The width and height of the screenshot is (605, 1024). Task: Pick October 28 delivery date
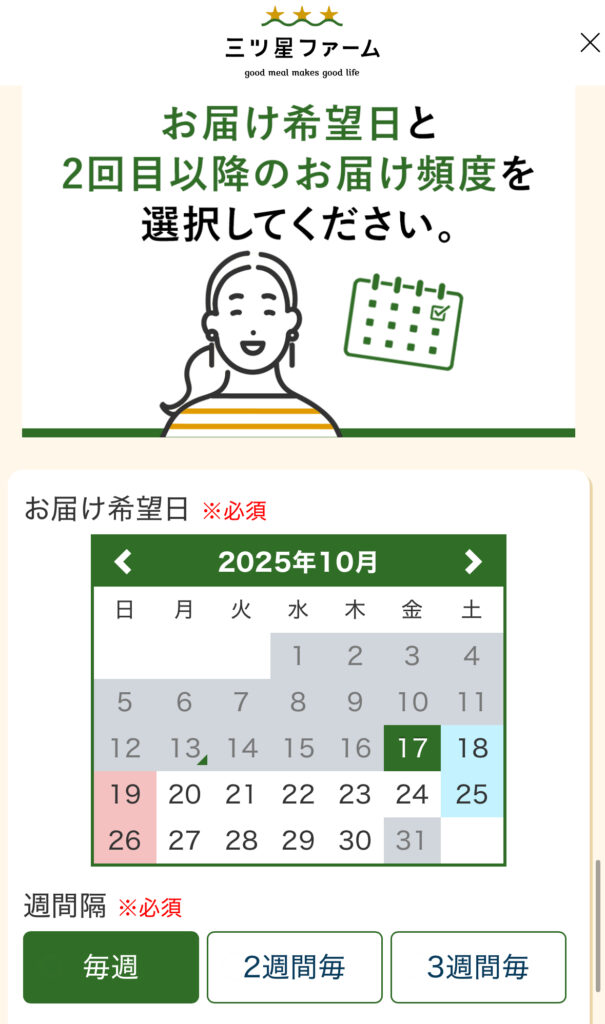tap(241, 840)
